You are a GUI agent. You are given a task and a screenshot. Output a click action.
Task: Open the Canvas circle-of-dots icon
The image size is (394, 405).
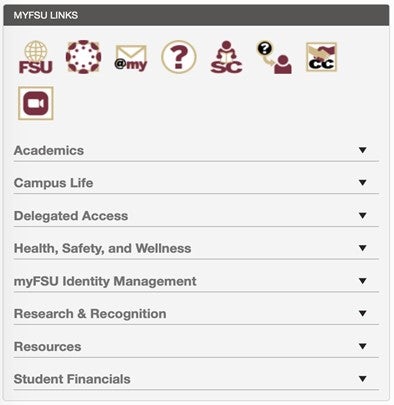(x=83, y=57)
